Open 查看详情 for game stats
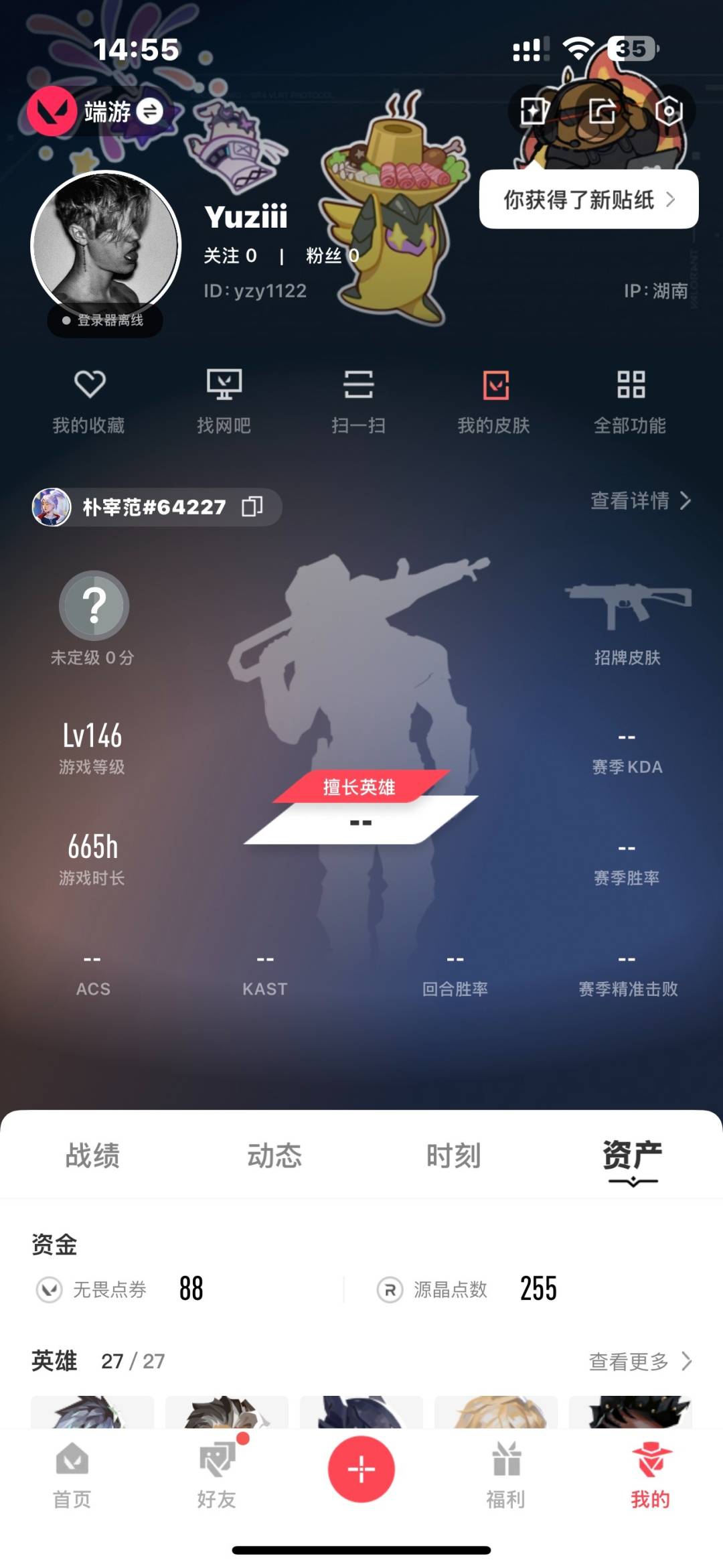This screenshot has width=723, height=1568. pos(640,500)
